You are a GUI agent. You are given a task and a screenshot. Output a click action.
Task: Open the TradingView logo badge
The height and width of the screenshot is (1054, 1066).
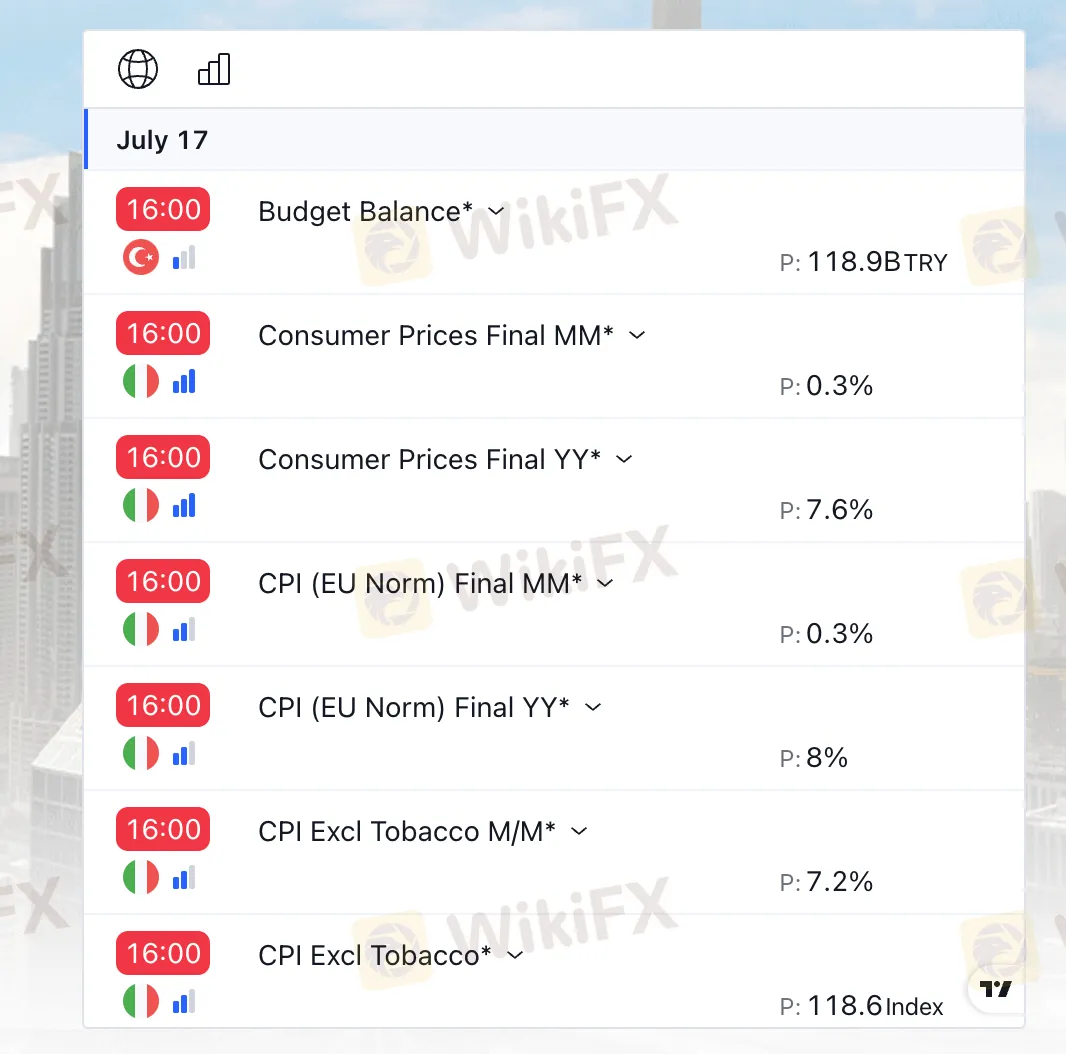(995, 989)
